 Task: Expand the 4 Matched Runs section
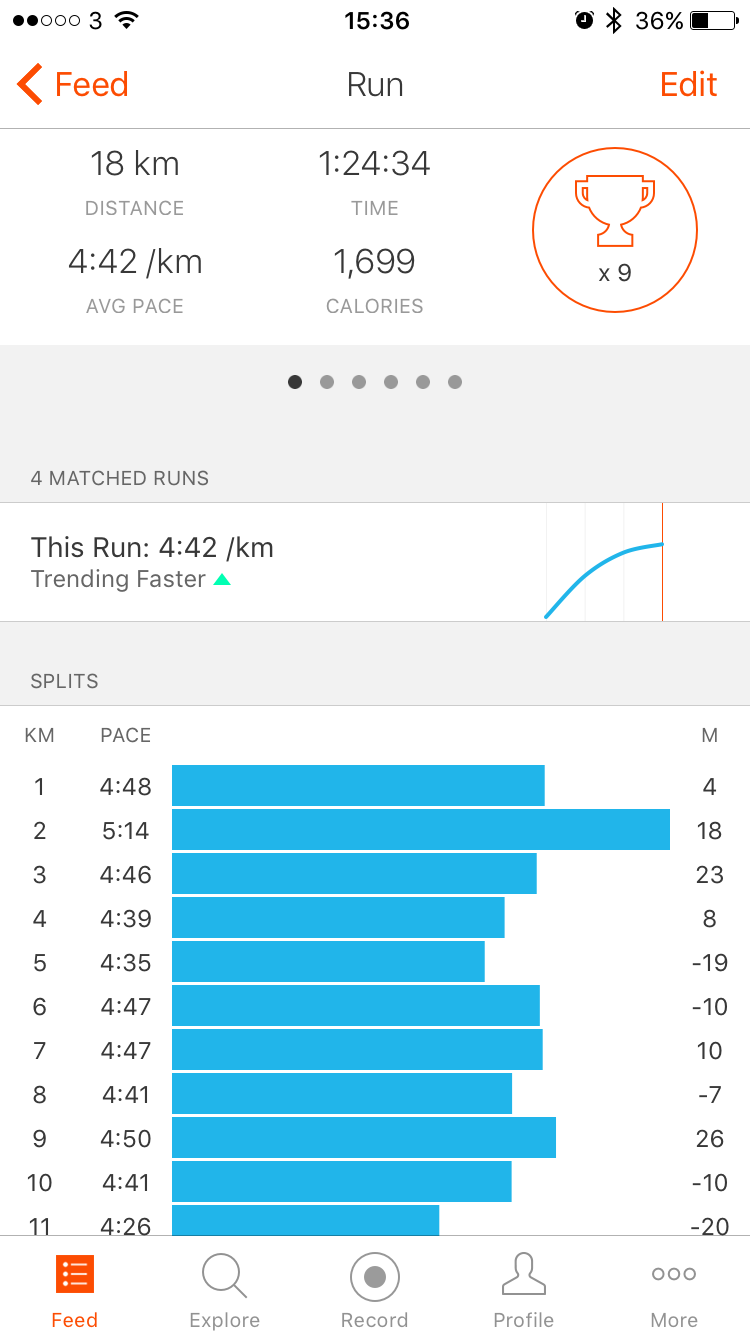(120, 478)
